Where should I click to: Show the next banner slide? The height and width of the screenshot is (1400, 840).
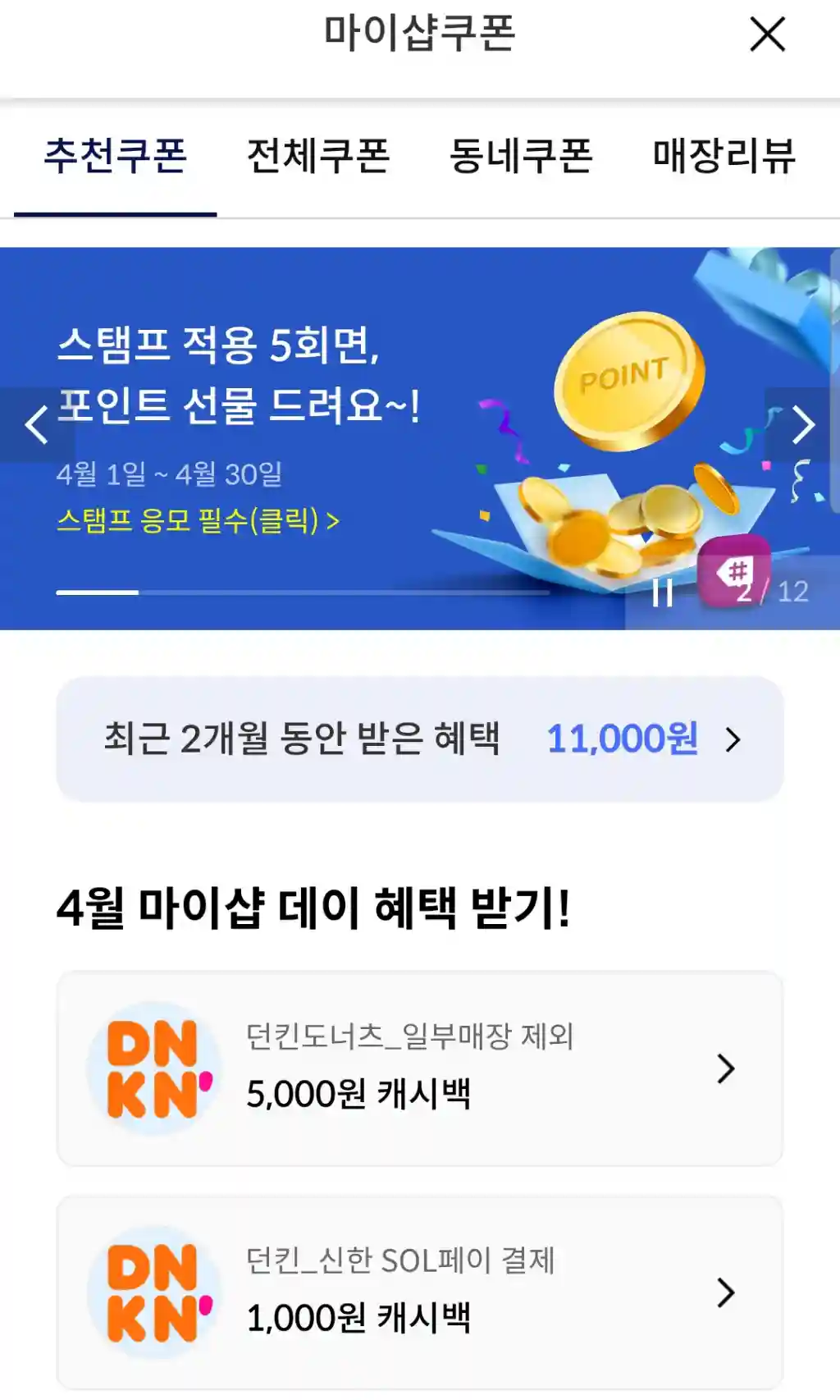(802, 424)
